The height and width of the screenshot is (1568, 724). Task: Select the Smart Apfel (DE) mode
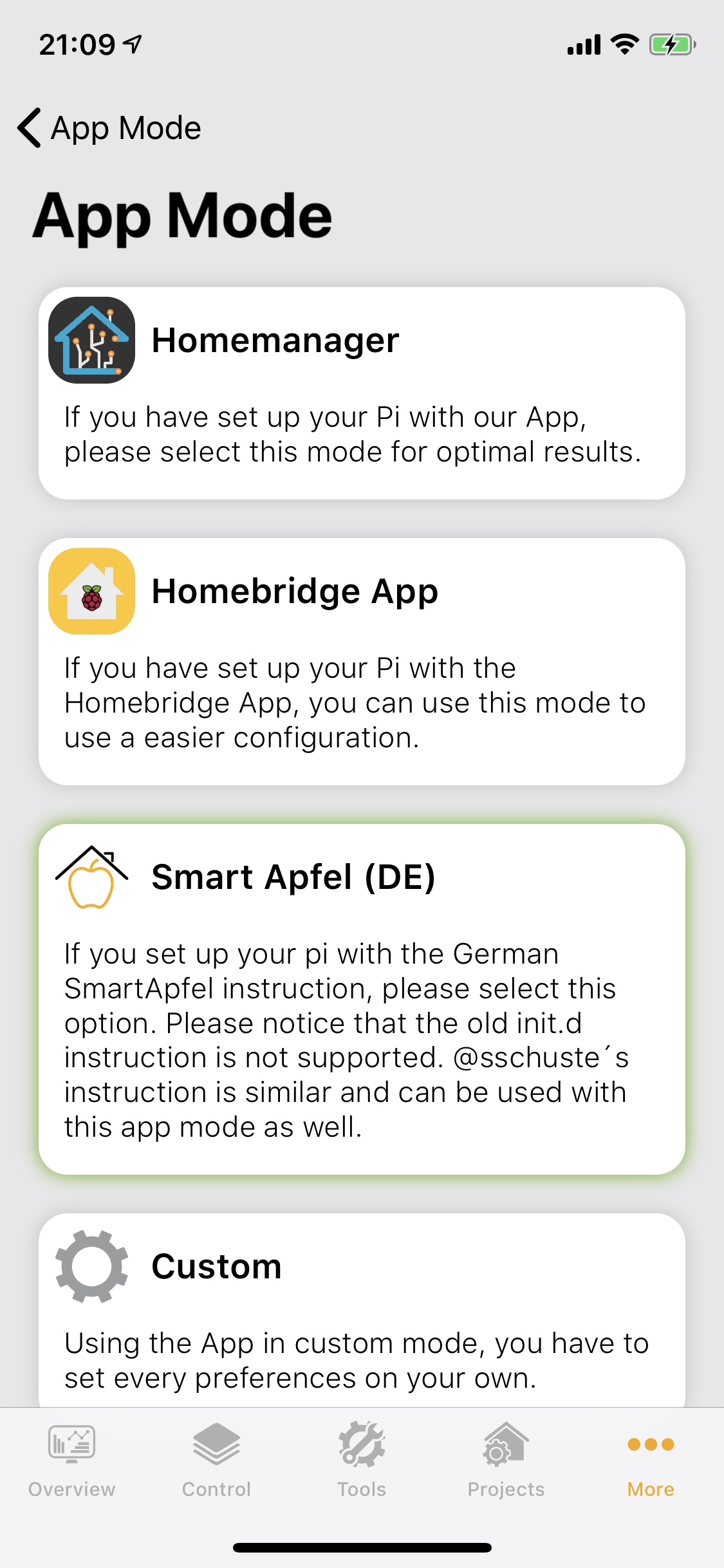point(362,998)
